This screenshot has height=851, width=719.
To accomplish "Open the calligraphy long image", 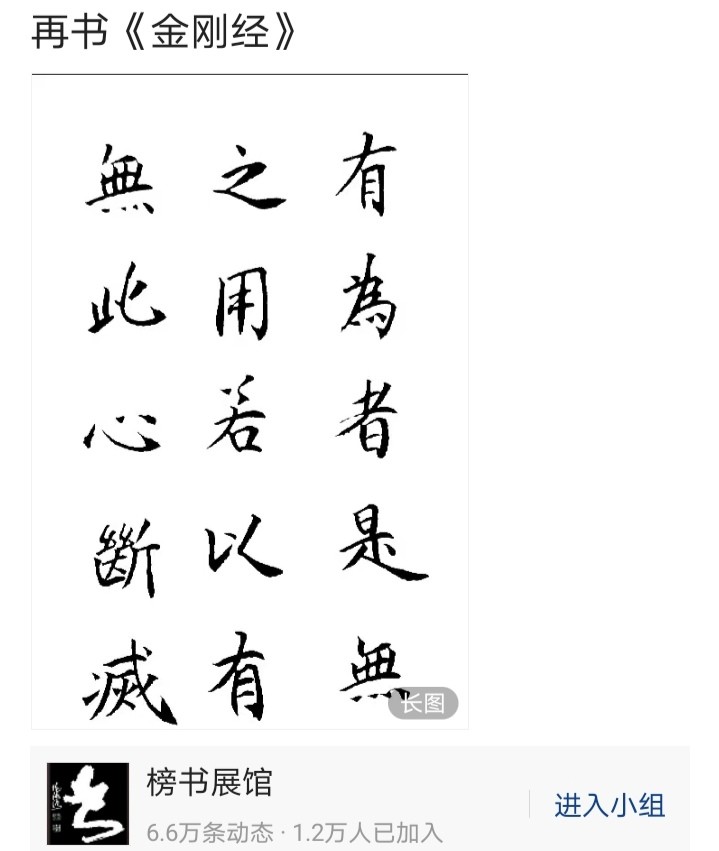I will click(x=250, y=400).
